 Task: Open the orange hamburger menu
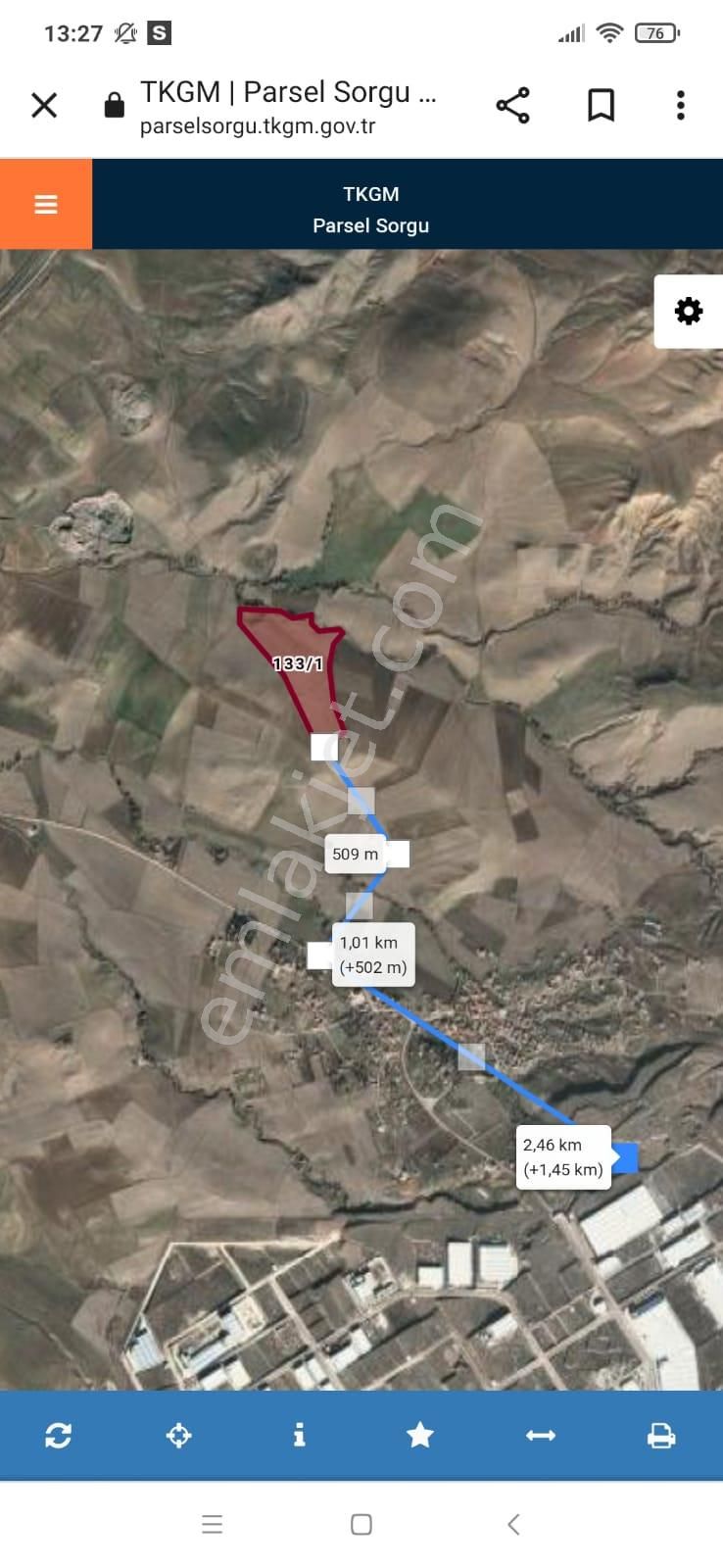[x=46, y=204]
